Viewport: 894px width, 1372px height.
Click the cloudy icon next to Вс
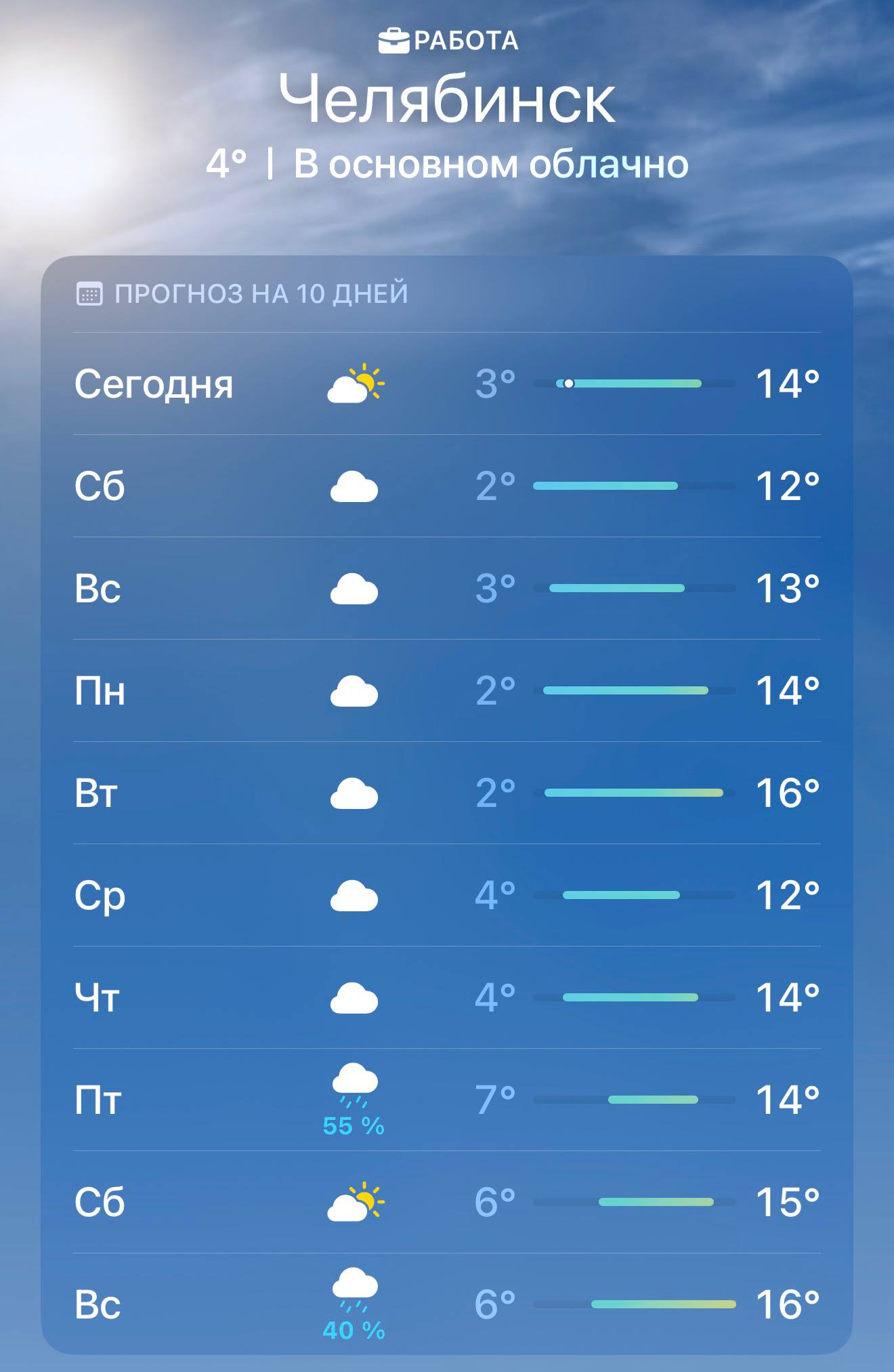[x=355, y=588]
